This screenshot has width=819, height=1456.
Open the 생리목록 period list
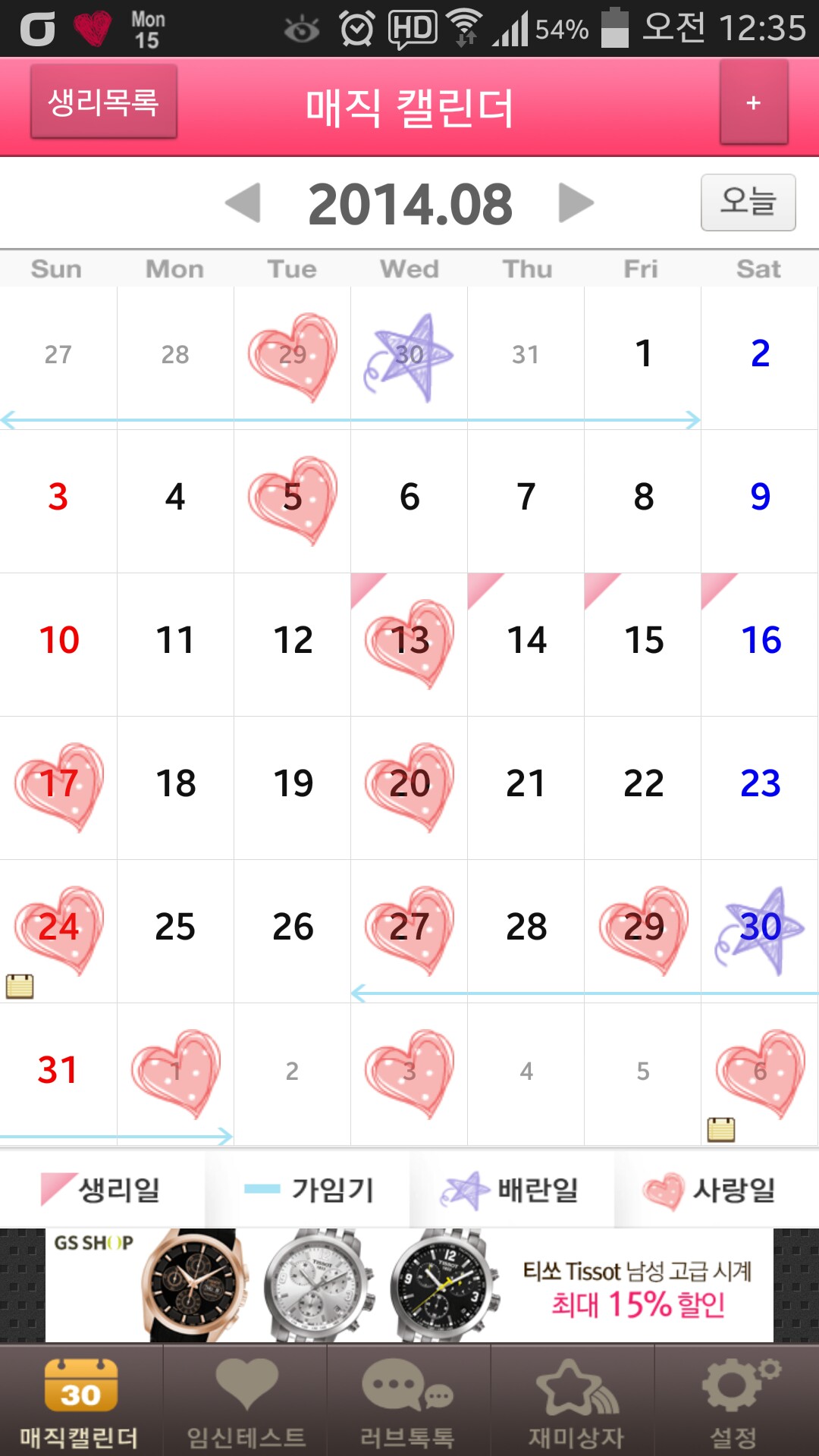coord(103,102)
